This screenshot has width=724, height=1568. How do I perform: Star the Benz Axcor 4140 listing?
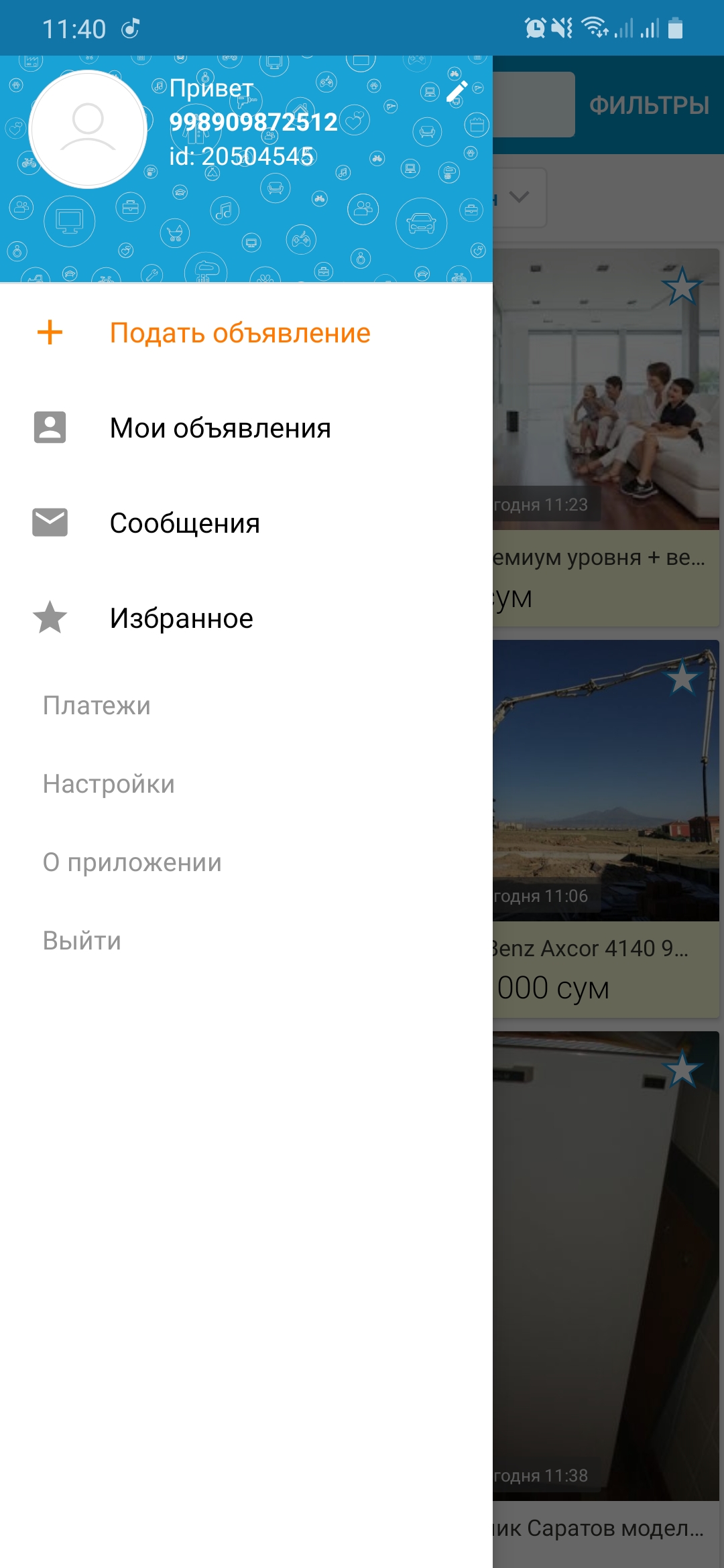click(x=682, y=677)
